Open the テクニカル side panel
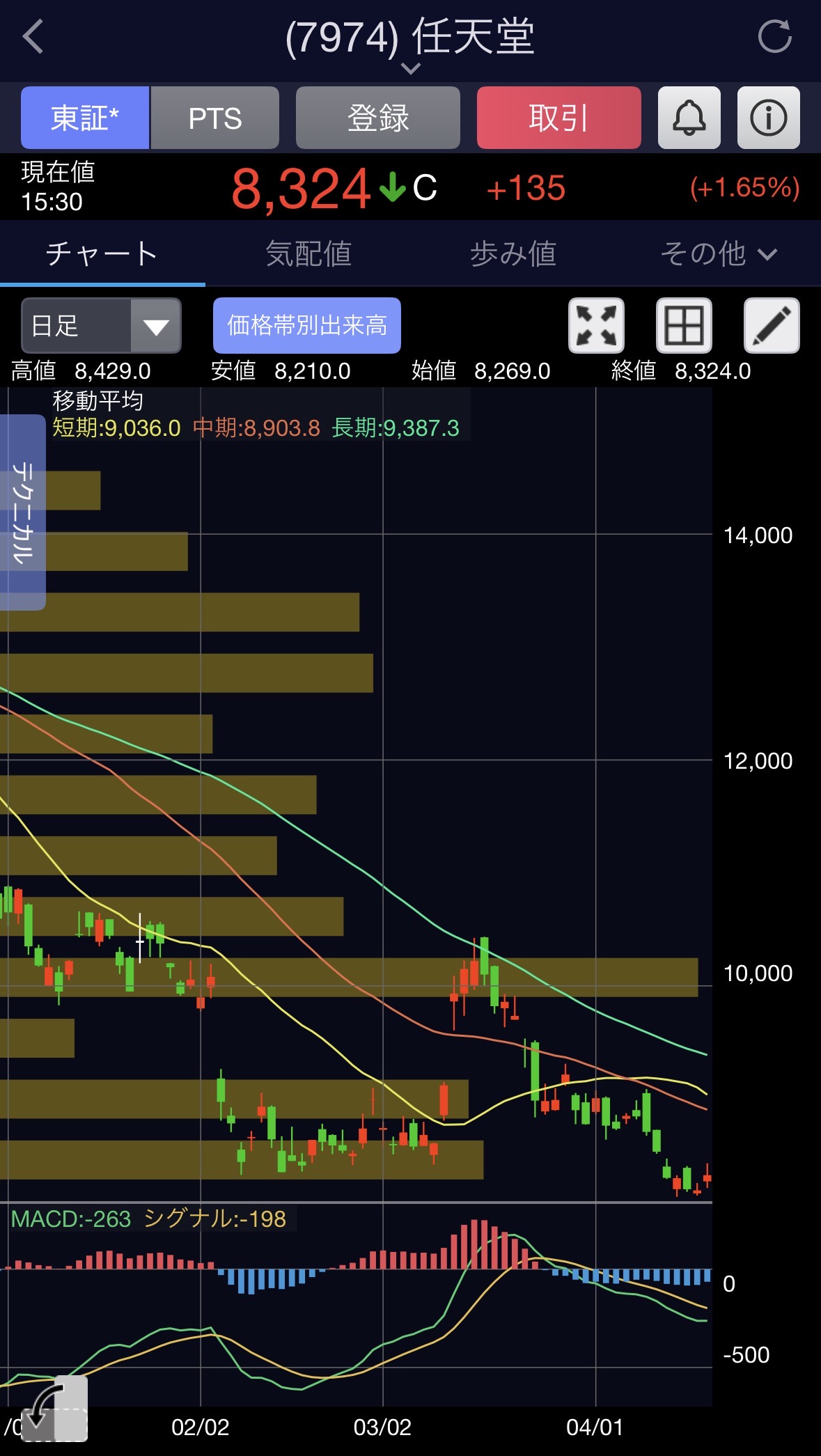 click(x=22, y=512)
